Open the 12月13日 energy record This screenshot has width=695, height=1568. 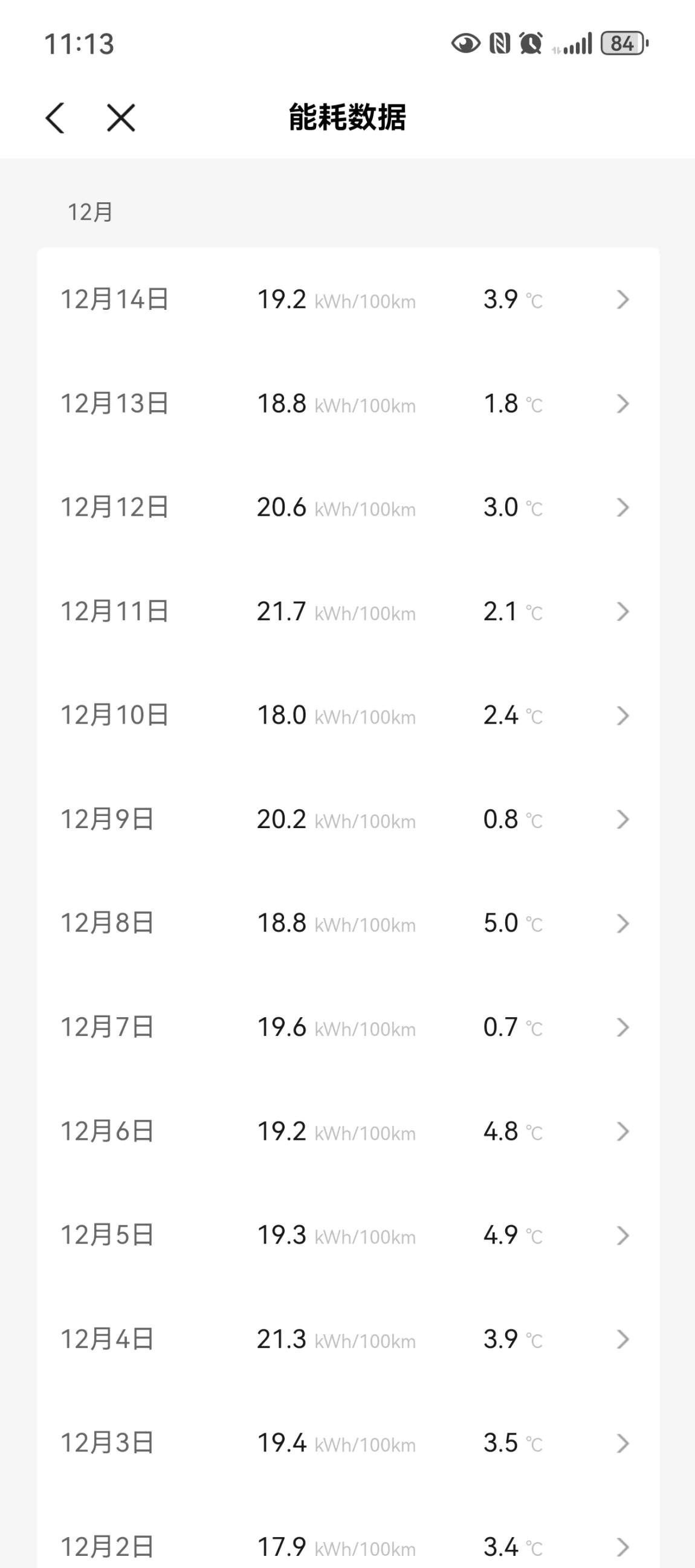click(x=348, y=403)
